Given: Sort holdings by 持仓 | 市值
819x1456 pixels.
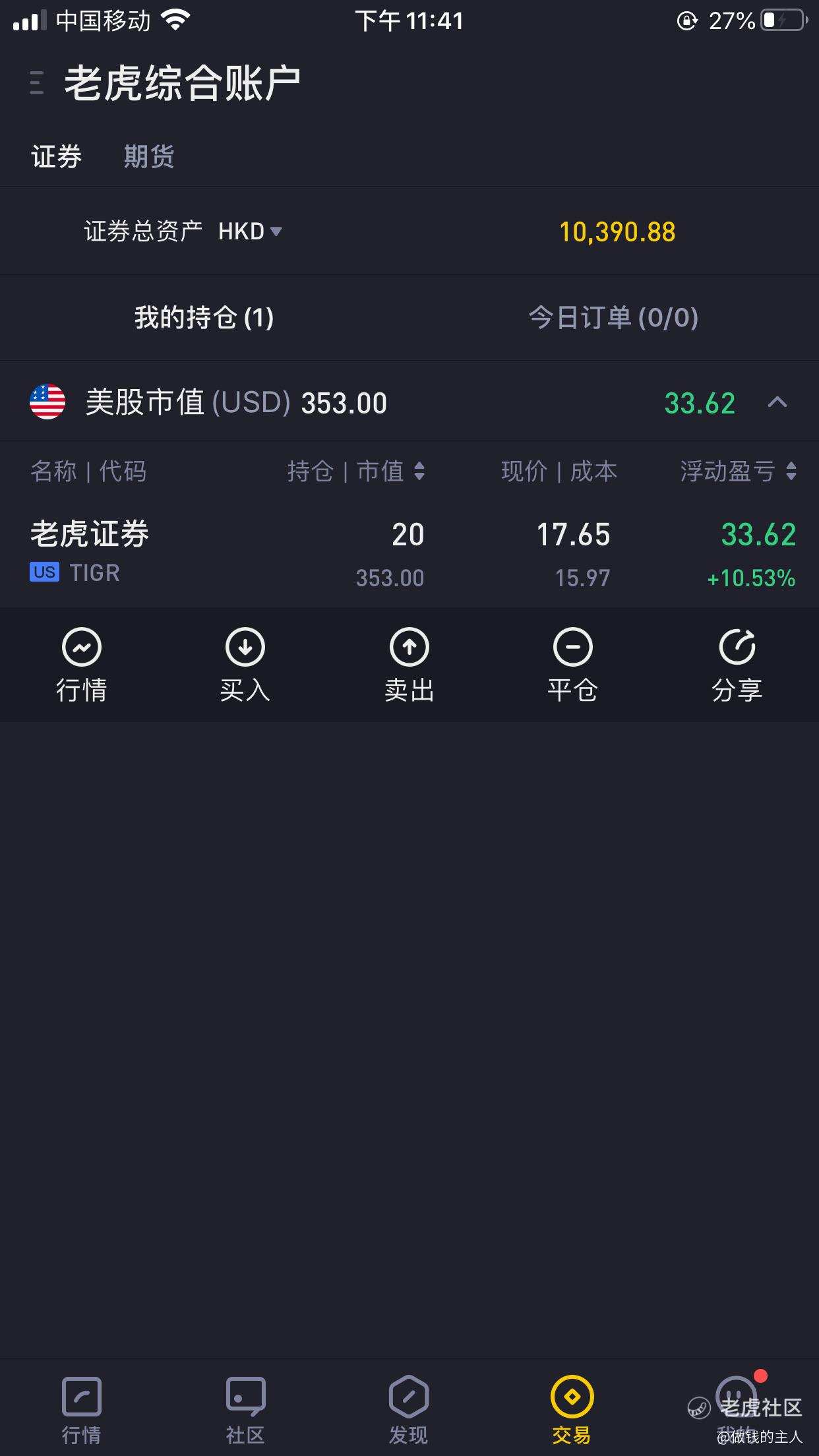Looking at the screenshot, I should tap(356, 471).
